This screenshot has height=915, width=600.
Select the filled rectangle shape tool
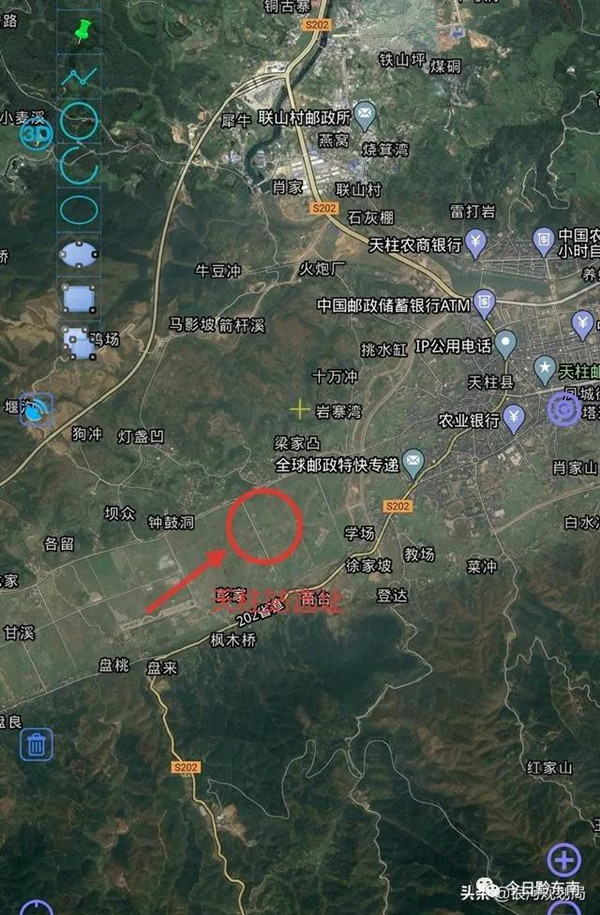click(79, 297)
